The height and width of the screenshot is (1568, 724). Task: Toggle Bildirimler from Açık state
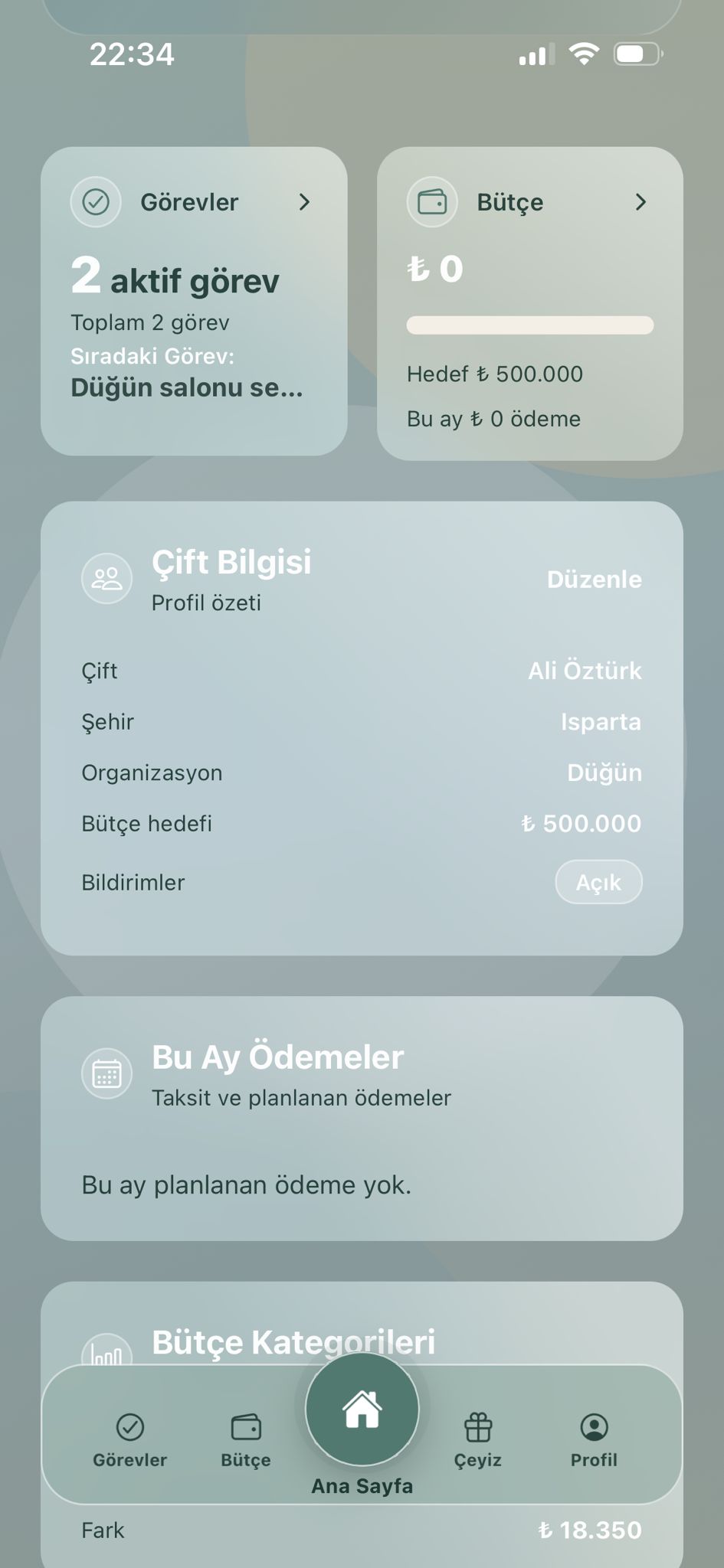tap(598, 882)
